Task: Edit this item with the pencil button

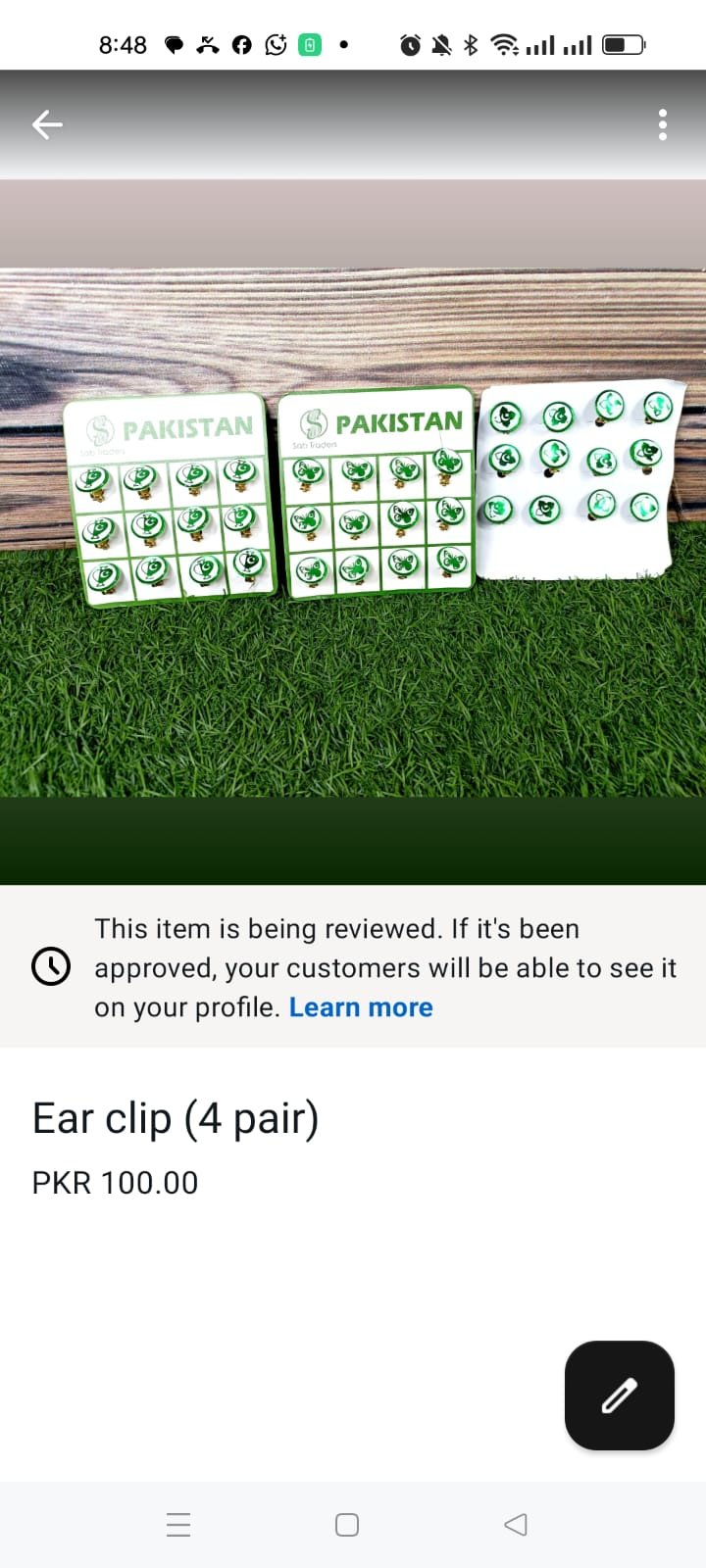Action: (619, 1395)
